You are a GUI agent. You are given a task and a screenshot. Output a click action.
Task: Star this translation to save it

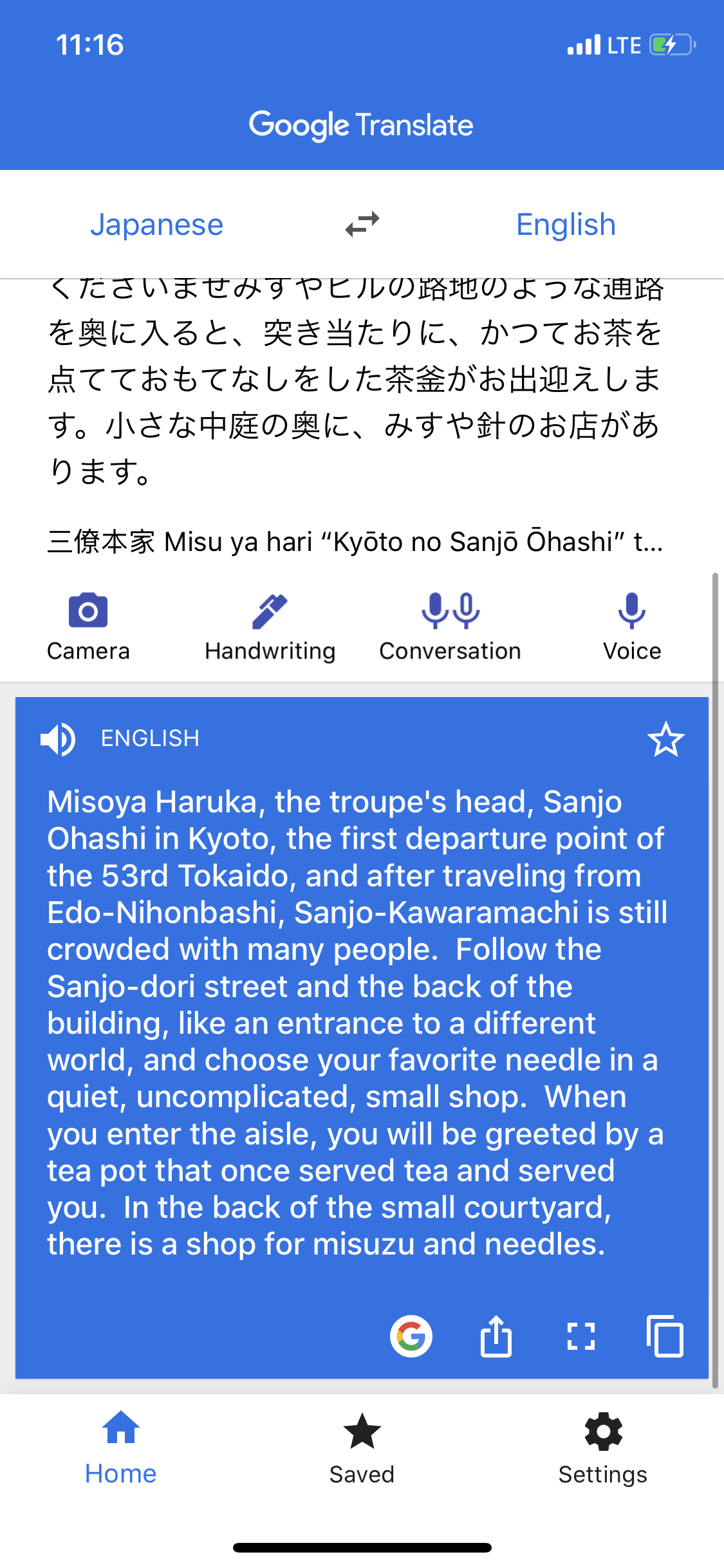(x=665, y=739)
